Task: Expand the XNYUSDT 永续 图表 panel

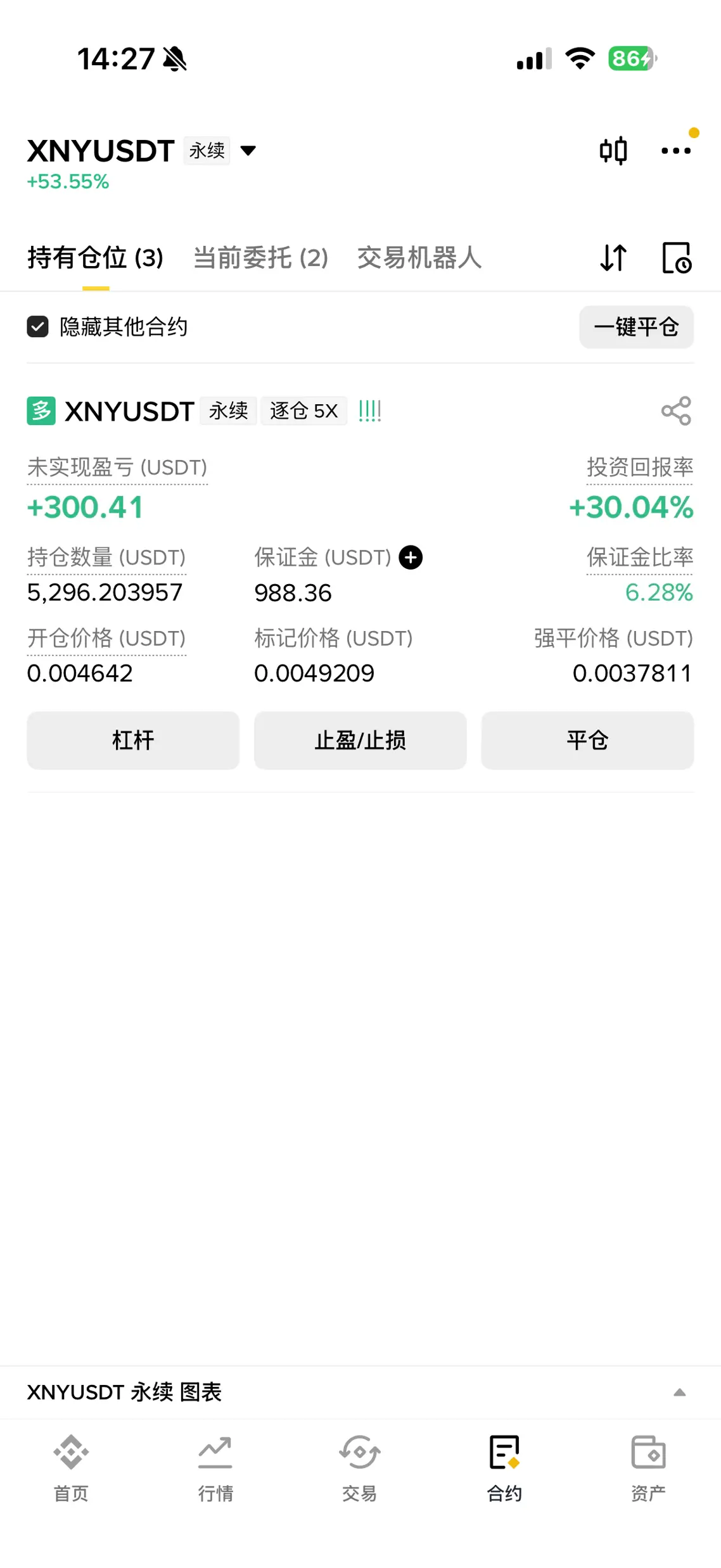Action: pyautogui.click(x=679, y=1392)
